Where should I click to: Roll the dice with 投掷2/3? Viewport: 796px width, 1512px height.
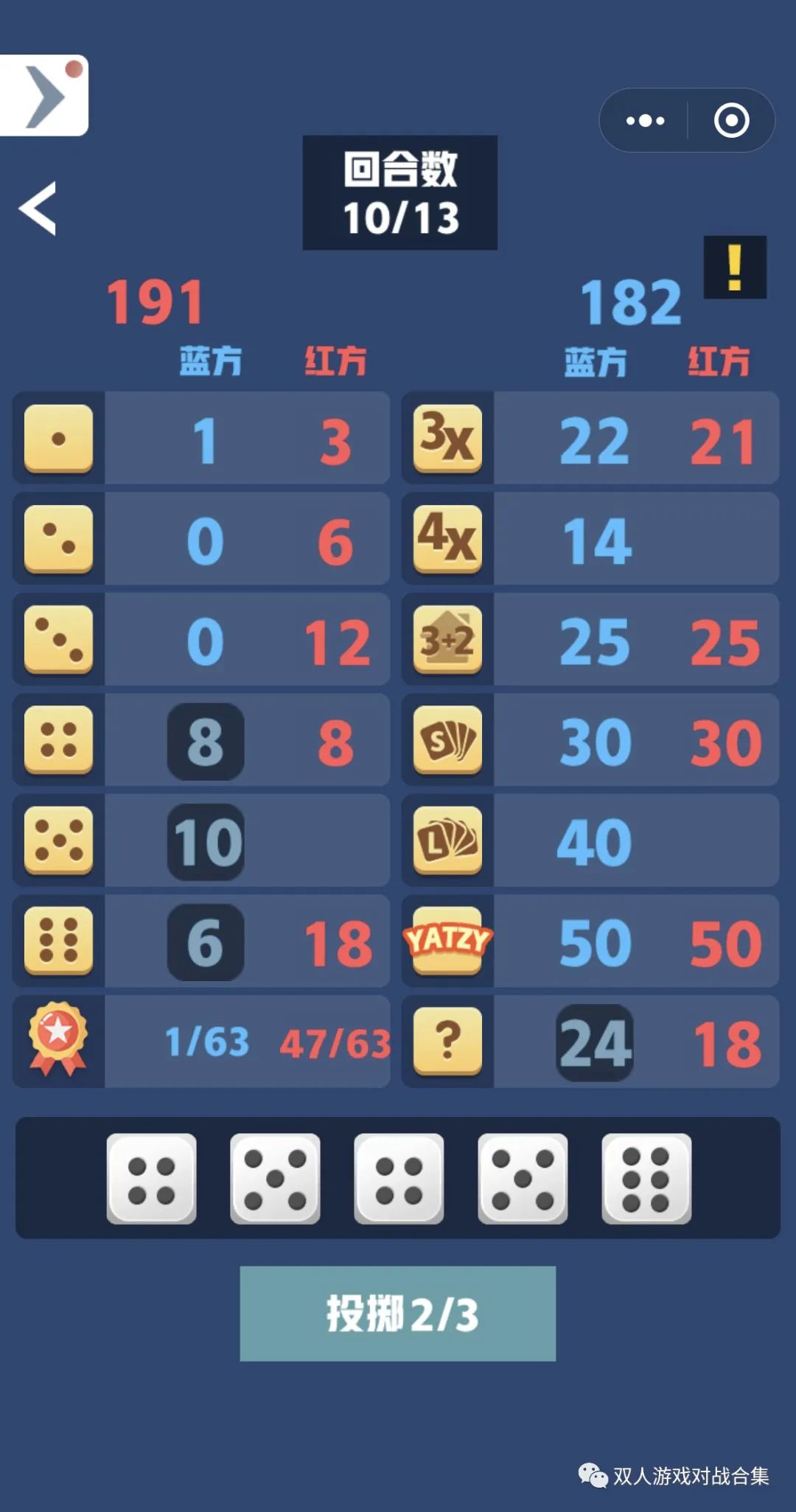click(x=398, y=1313)
